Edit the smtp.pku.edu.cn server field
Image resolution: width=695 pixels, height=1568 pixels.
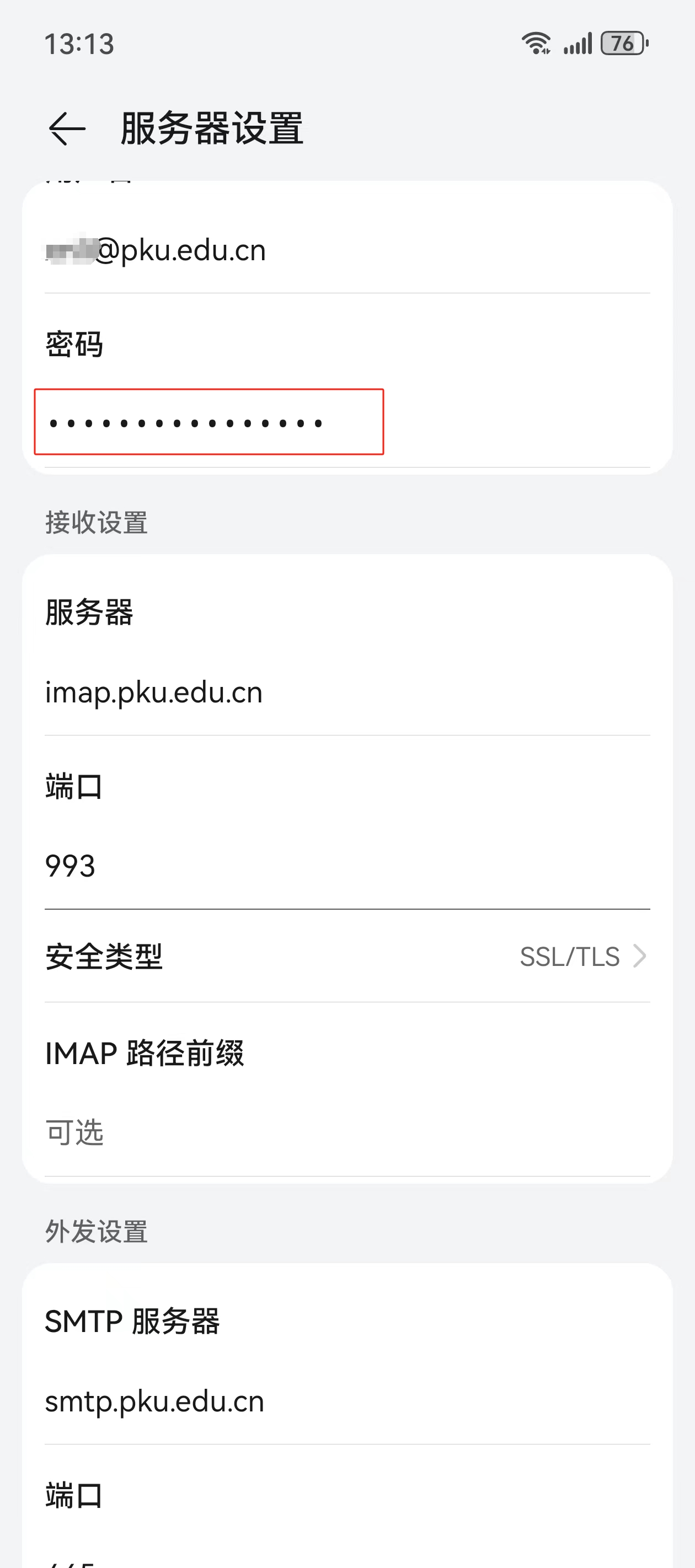(347, 1402)
